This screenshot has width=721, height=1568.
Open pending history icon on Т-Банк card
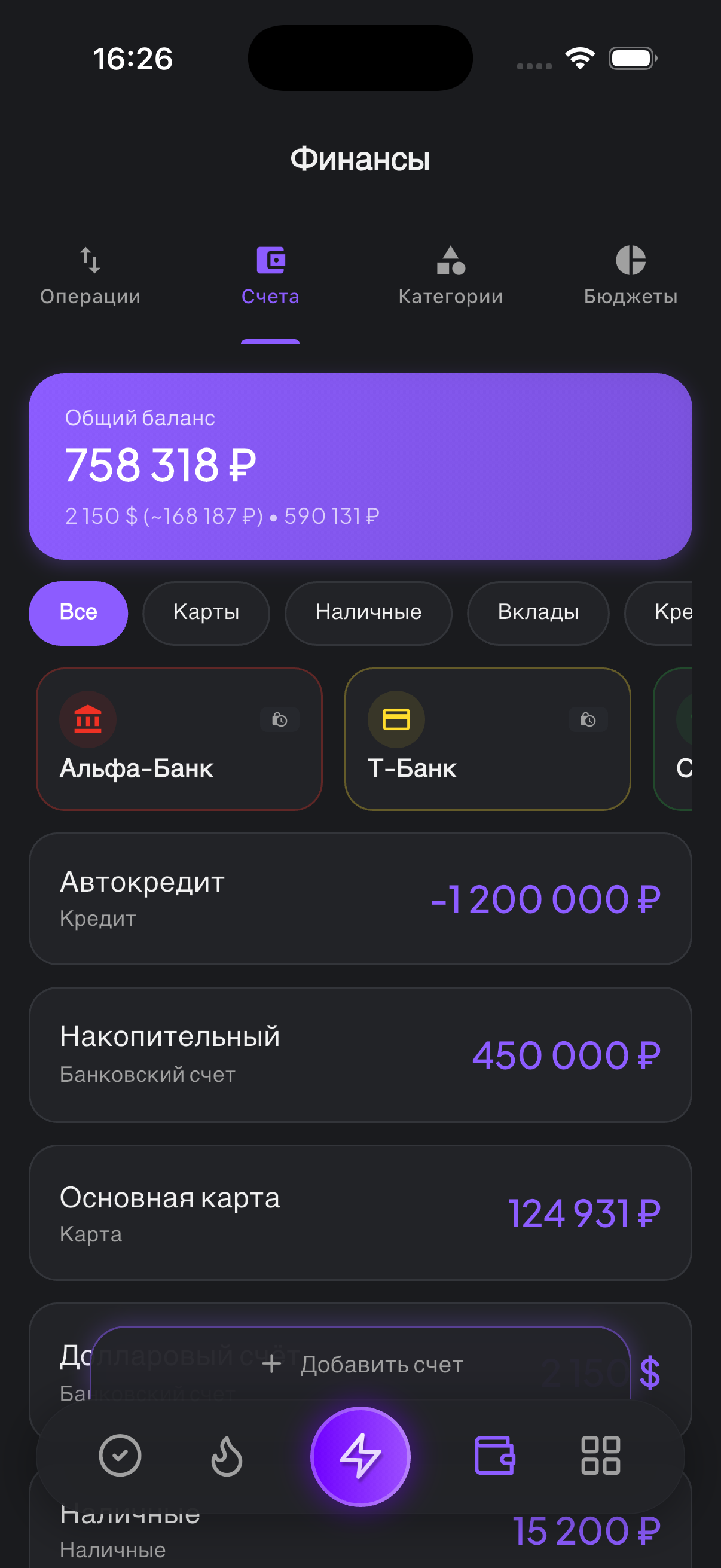tap(586, 719)
